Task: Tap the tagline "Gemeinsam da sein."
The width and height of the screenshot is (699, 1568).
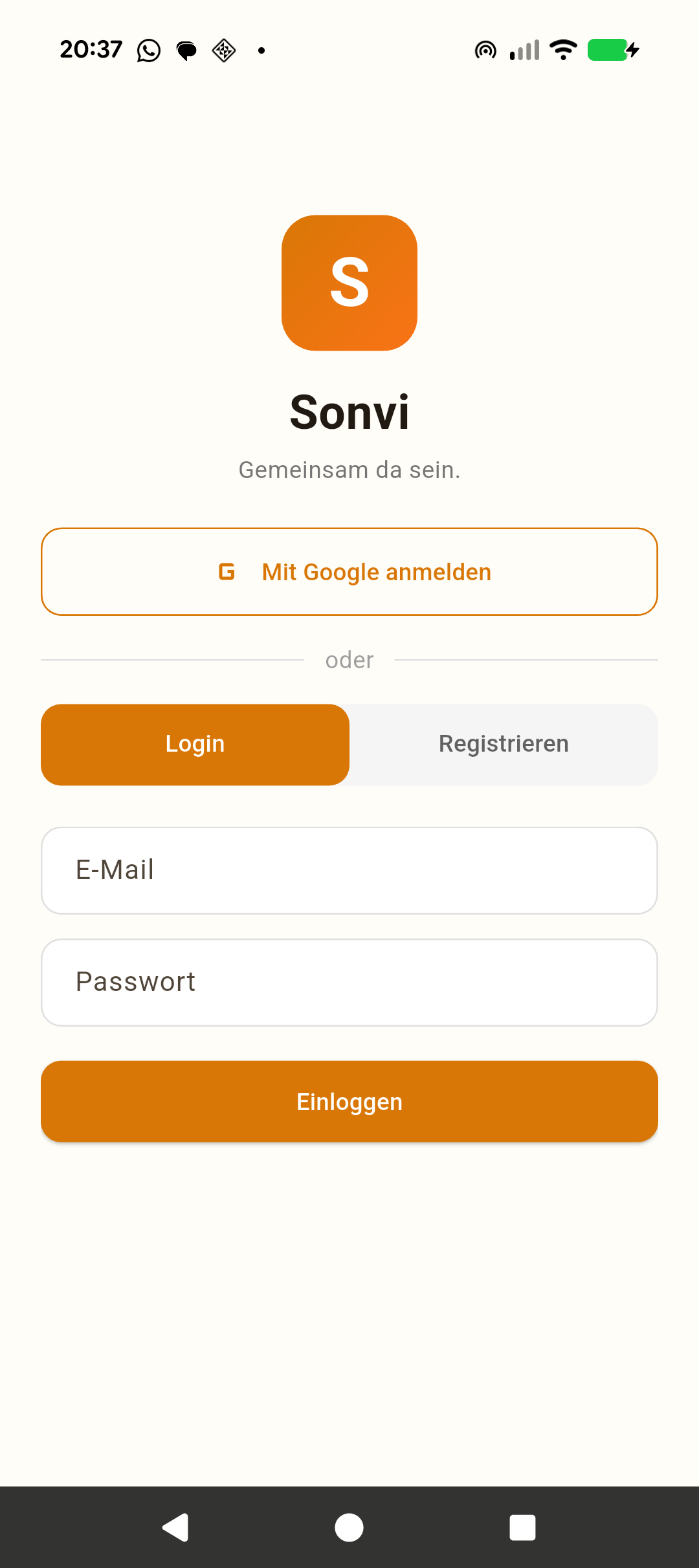Action: [349, 470]
